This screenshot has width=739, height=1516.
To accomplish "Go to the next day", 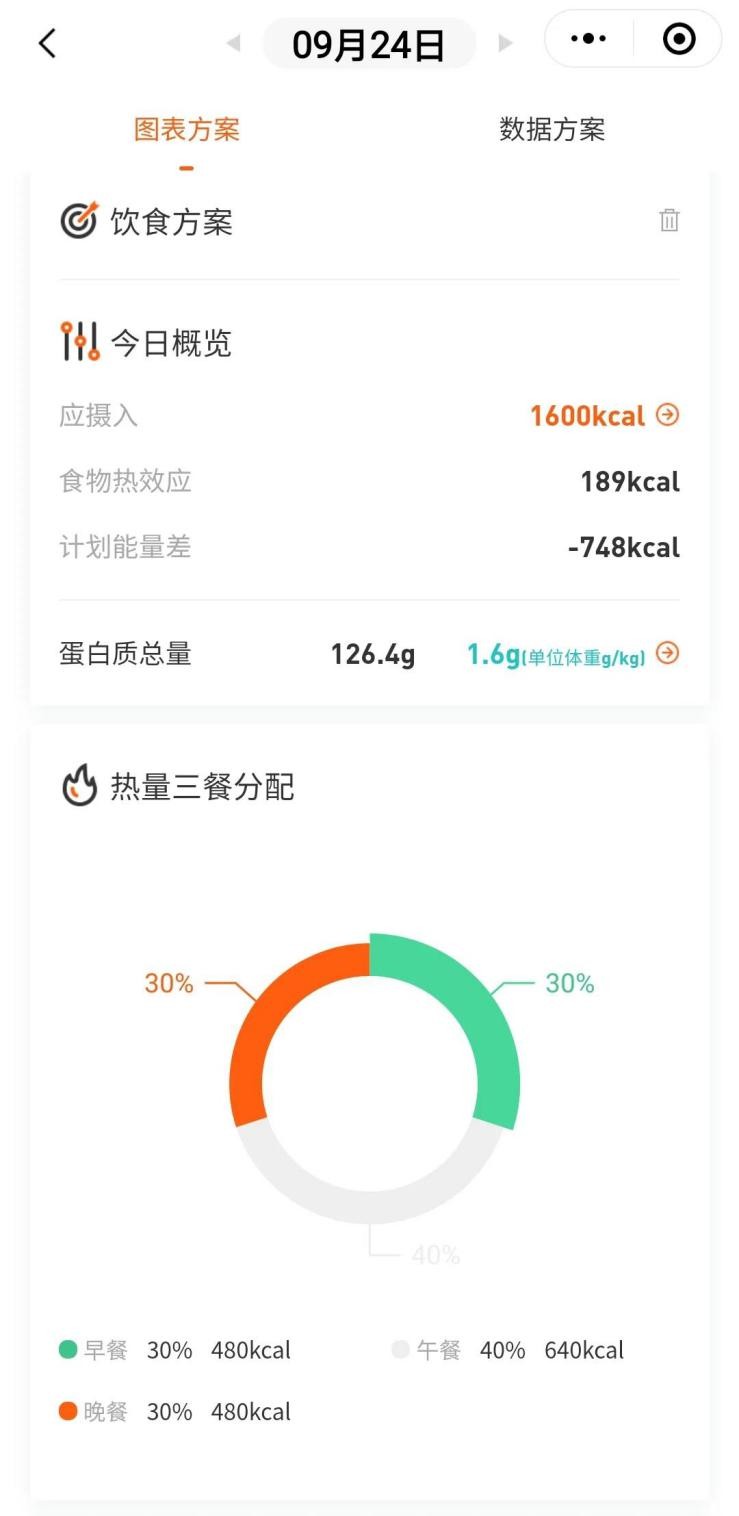I will (x=505, y=43).
